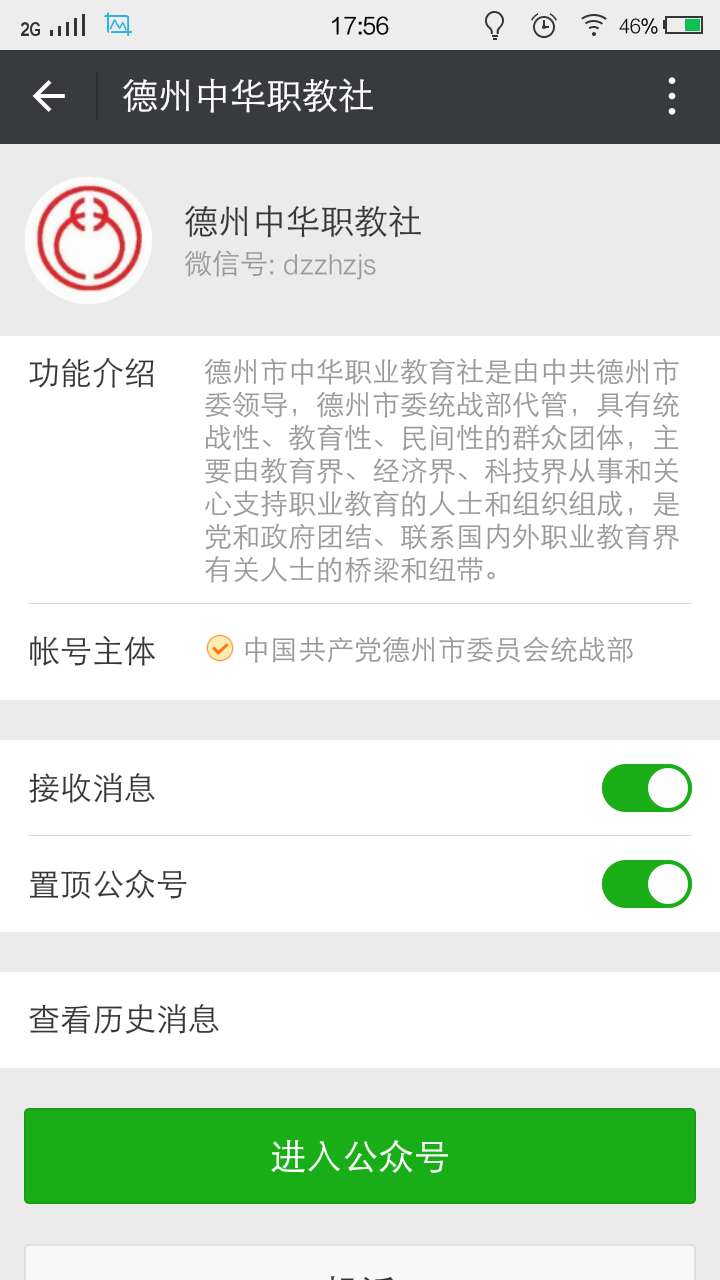Tap the green 进入公众号 button

point(360,1156)
